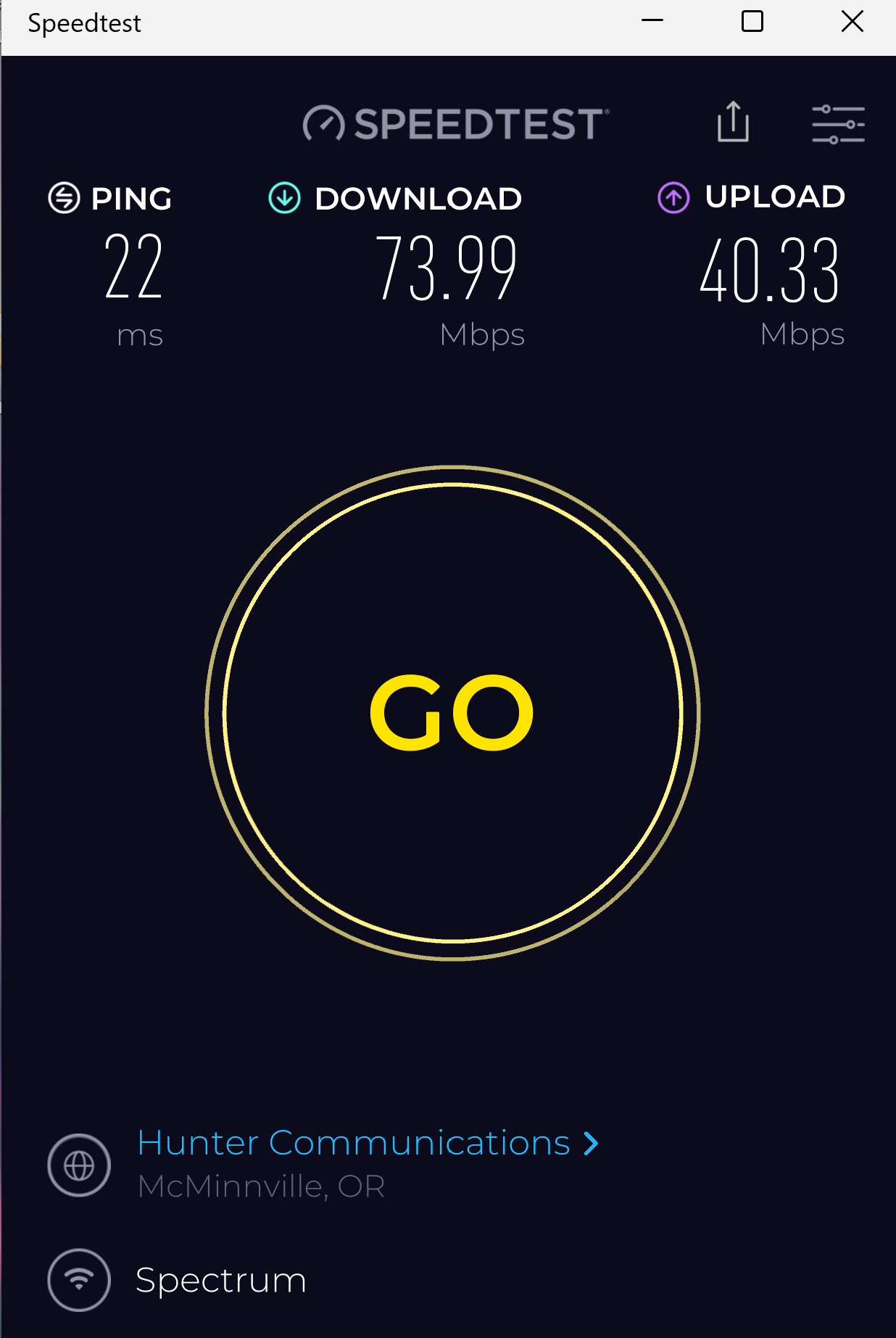This screenshot has height=1338, width=896.
Task: Share the speed test results
Action: (x=733, y=122)
